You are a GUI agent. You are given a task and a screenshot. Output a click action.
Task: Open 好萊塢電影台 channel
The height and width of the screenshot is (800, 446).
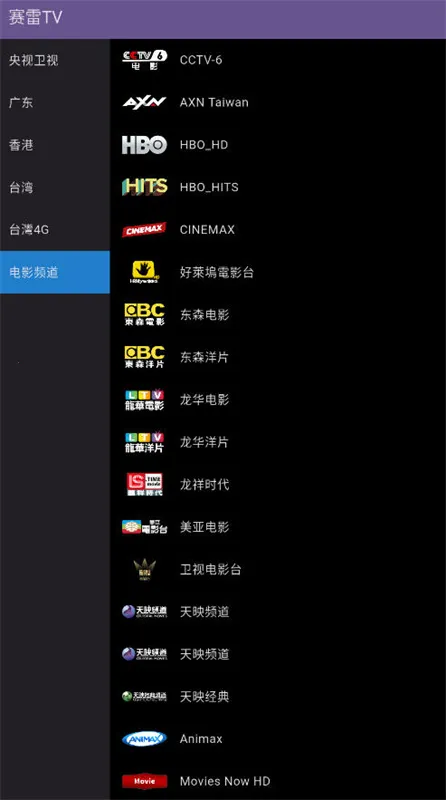[x=278, y=272]
